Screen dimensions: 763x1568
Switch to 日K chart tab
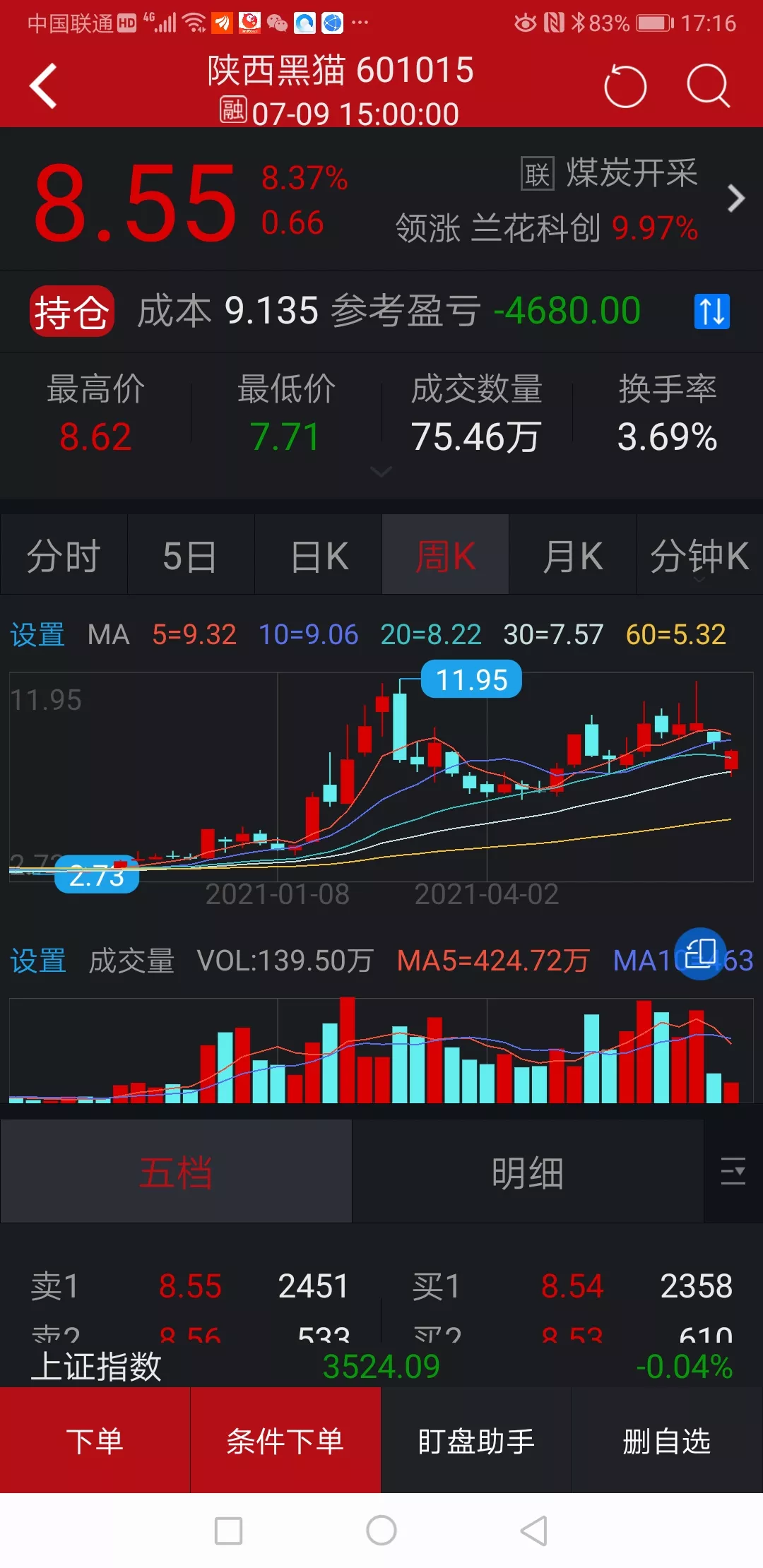tap(319, 556)
